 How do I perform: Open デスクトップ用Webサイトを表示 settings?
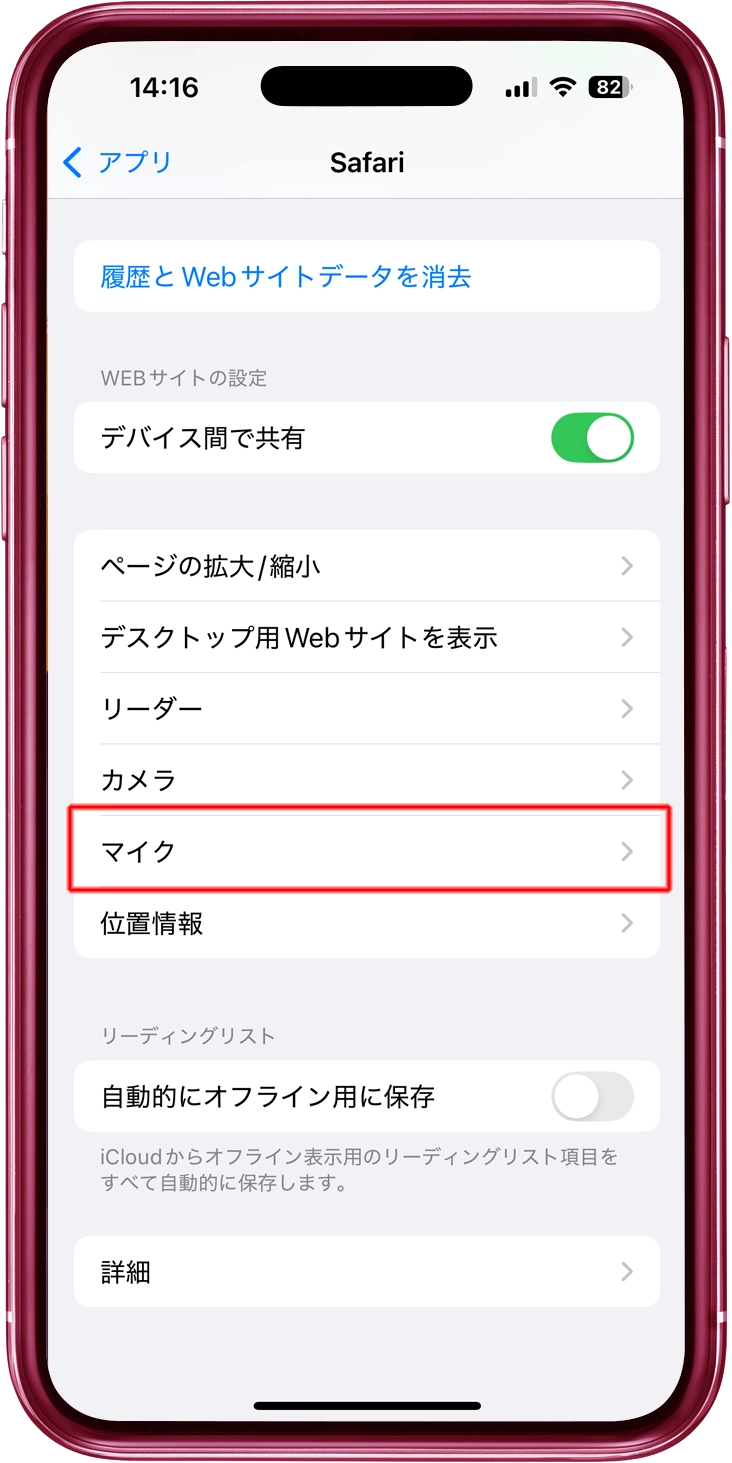366,637
